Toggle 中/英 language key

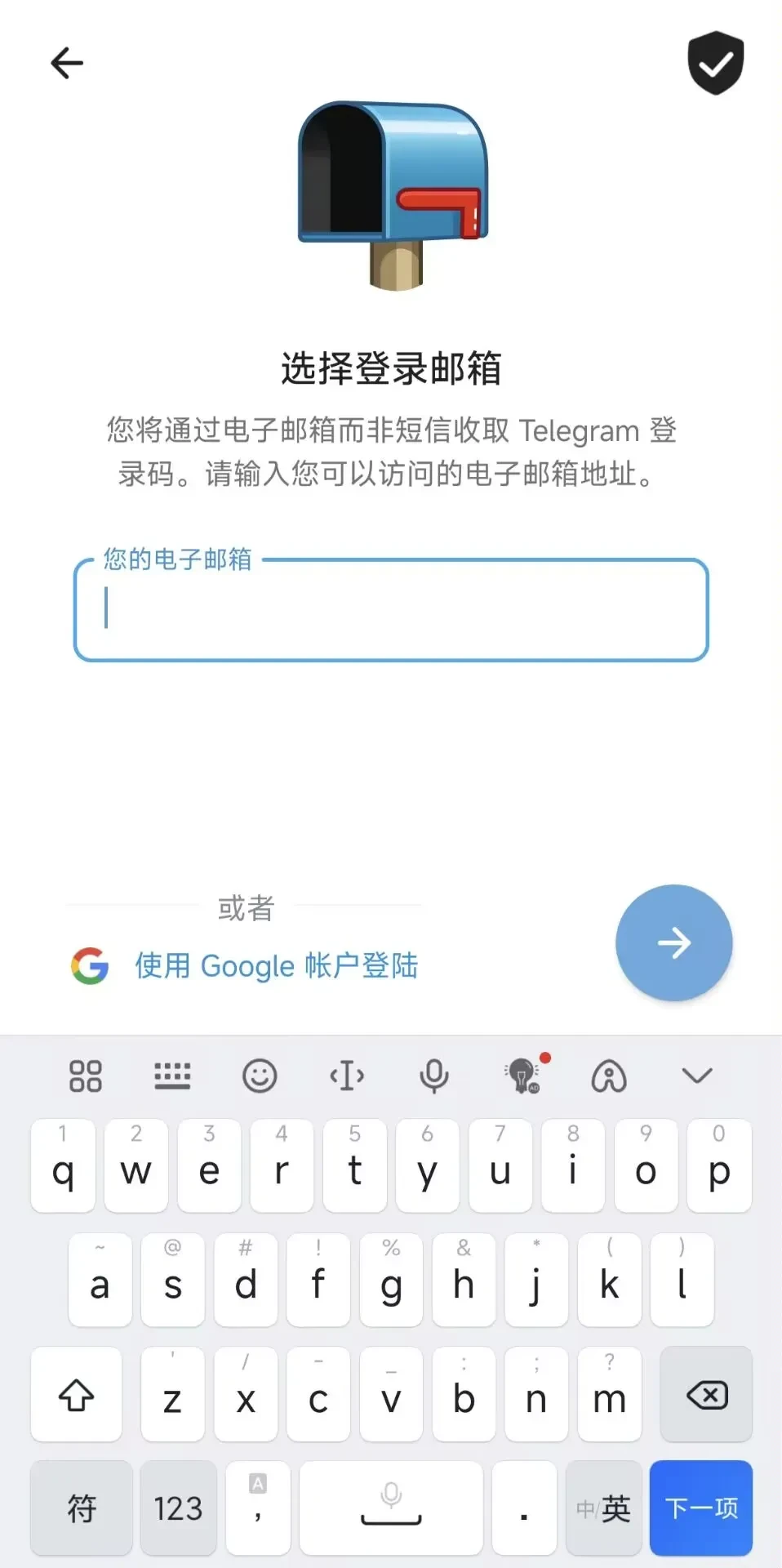pos(603,1508)
